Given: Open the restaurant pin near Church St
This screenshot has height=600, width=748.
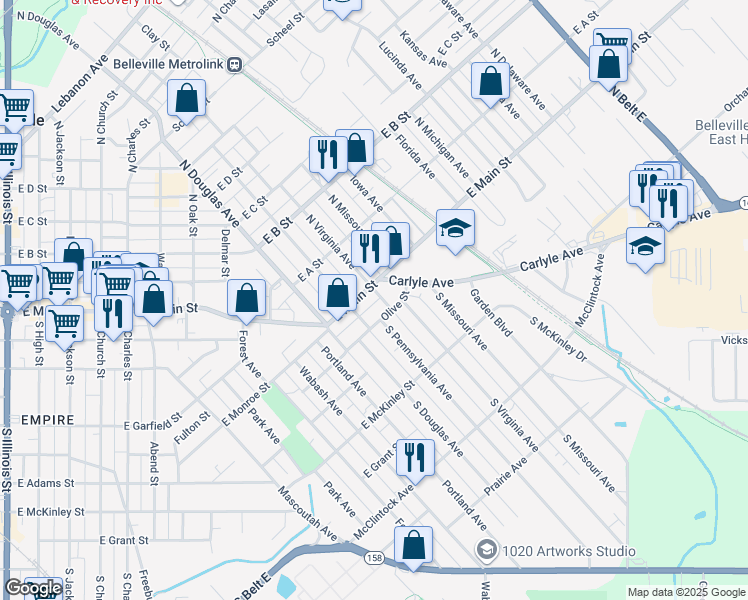Looking at the screenshot, I should click(114, 315).
